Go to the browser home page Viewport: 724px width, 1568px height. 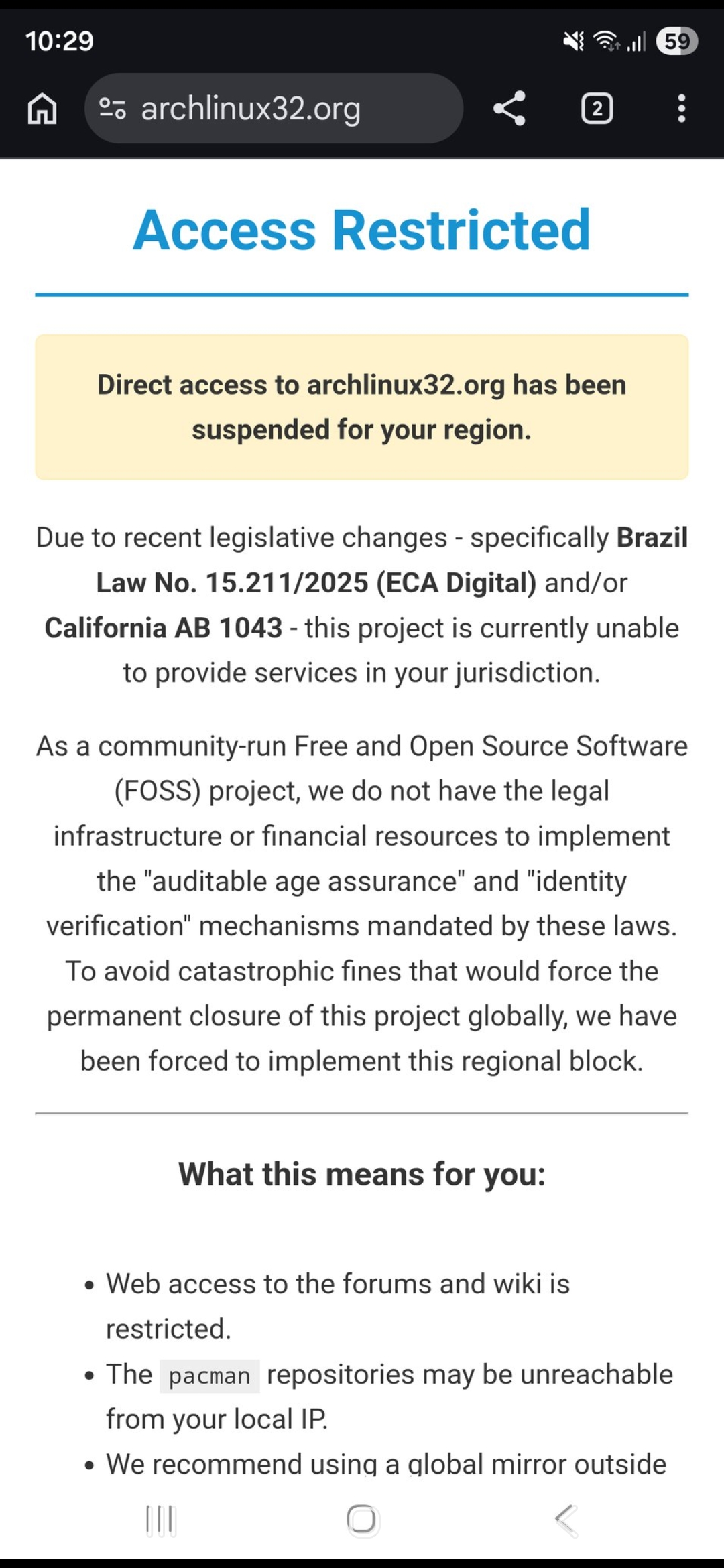pyautogui.click(x=42, y=109)
